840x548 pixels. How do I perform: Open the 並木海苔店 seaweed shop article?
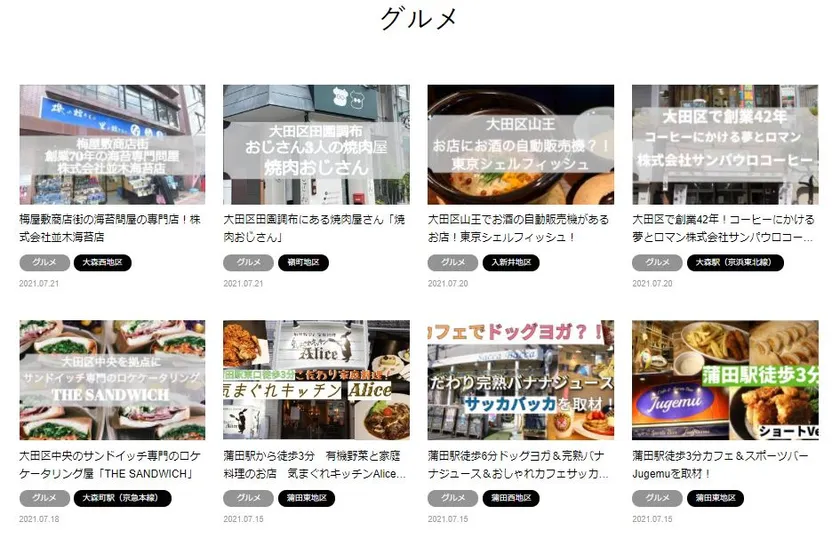click(x=112, y=145)
